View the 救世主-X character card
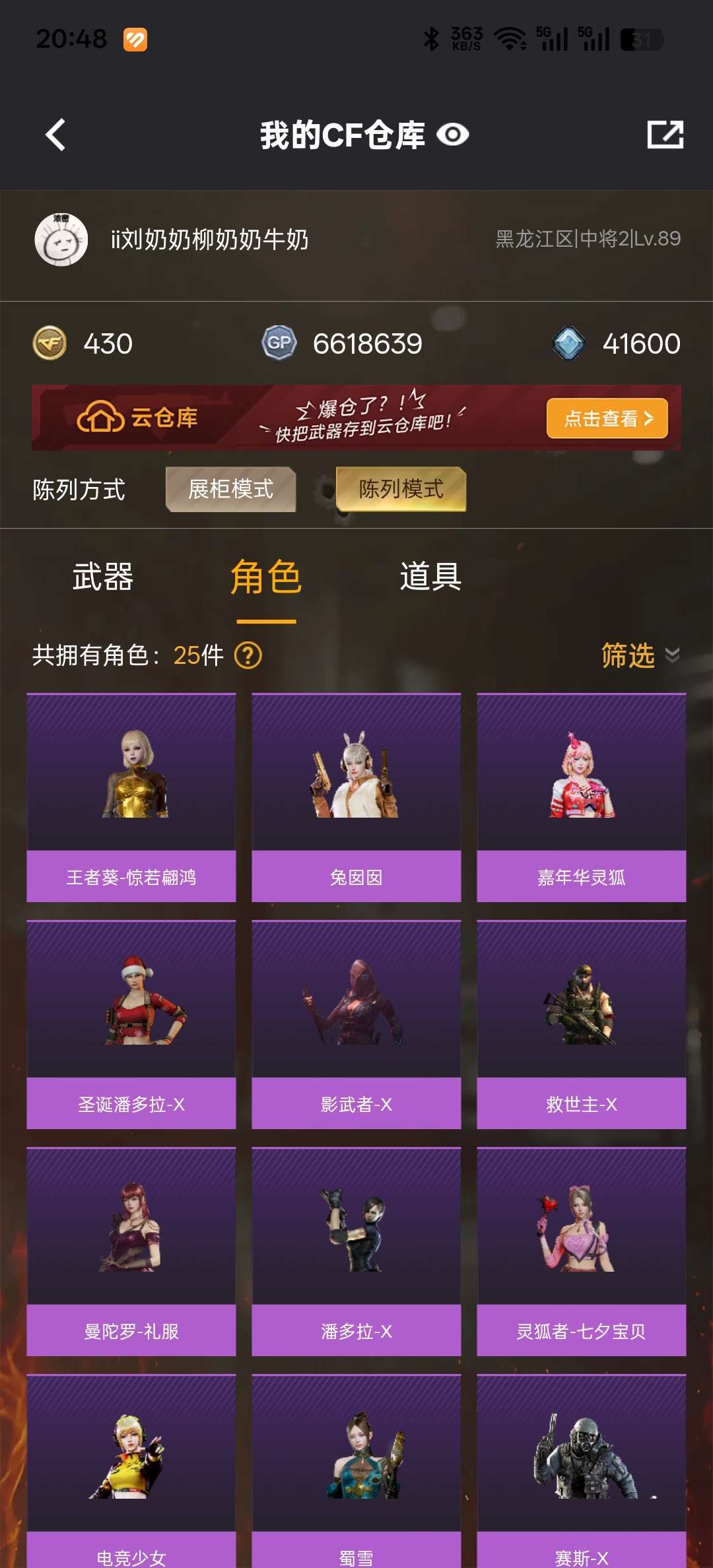This screenshot has height=1568, width=713. (581, 1024)
